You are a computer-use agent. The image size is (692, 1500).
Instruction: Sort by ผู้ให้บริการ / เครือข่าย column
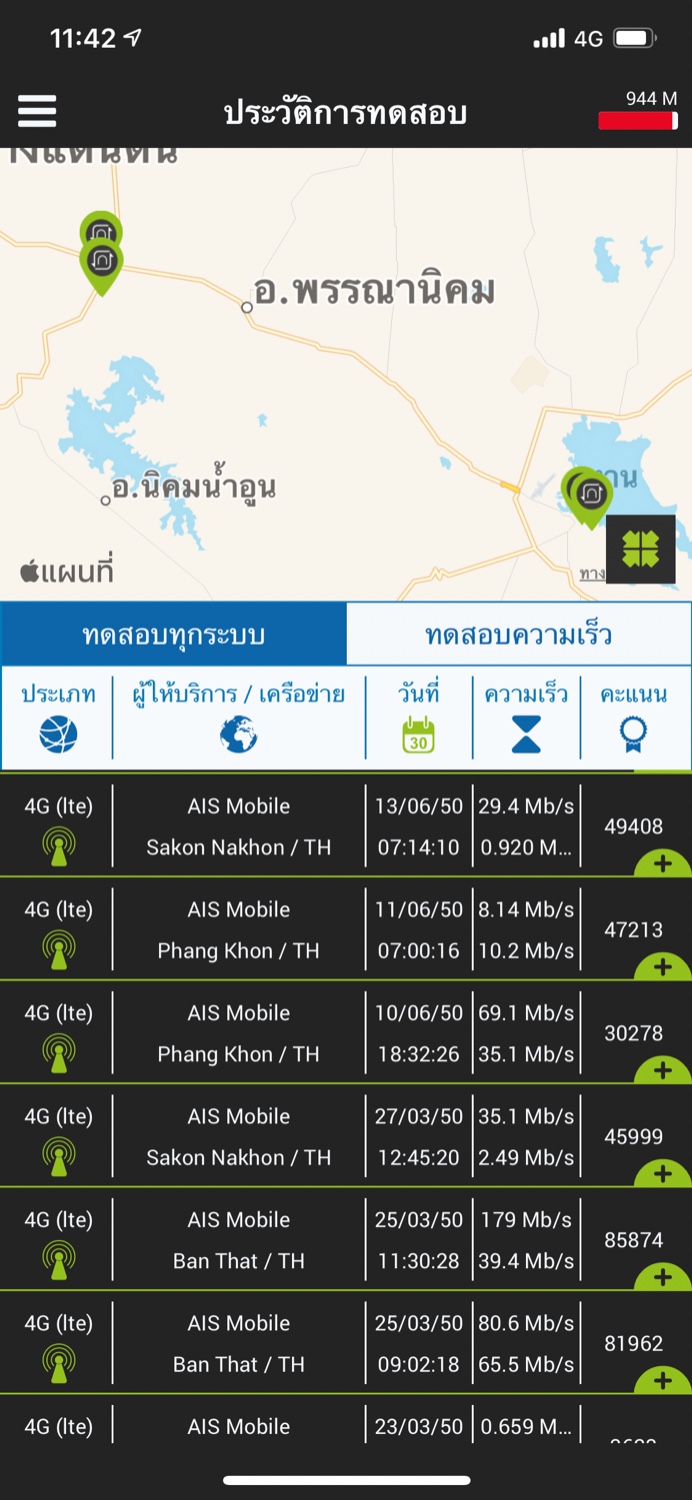[x=239, y=718]
